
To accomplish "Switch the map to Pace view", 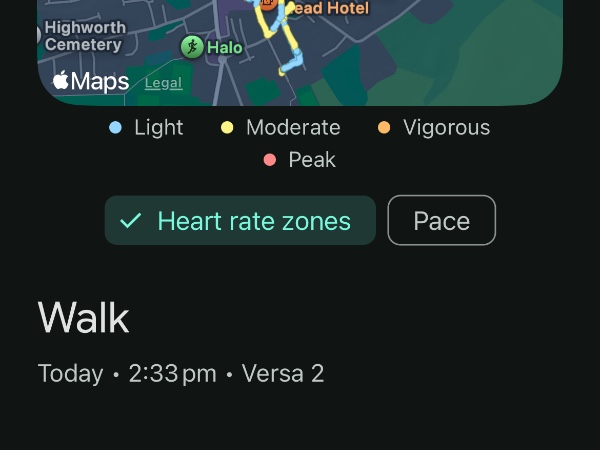I will (441, 220).
